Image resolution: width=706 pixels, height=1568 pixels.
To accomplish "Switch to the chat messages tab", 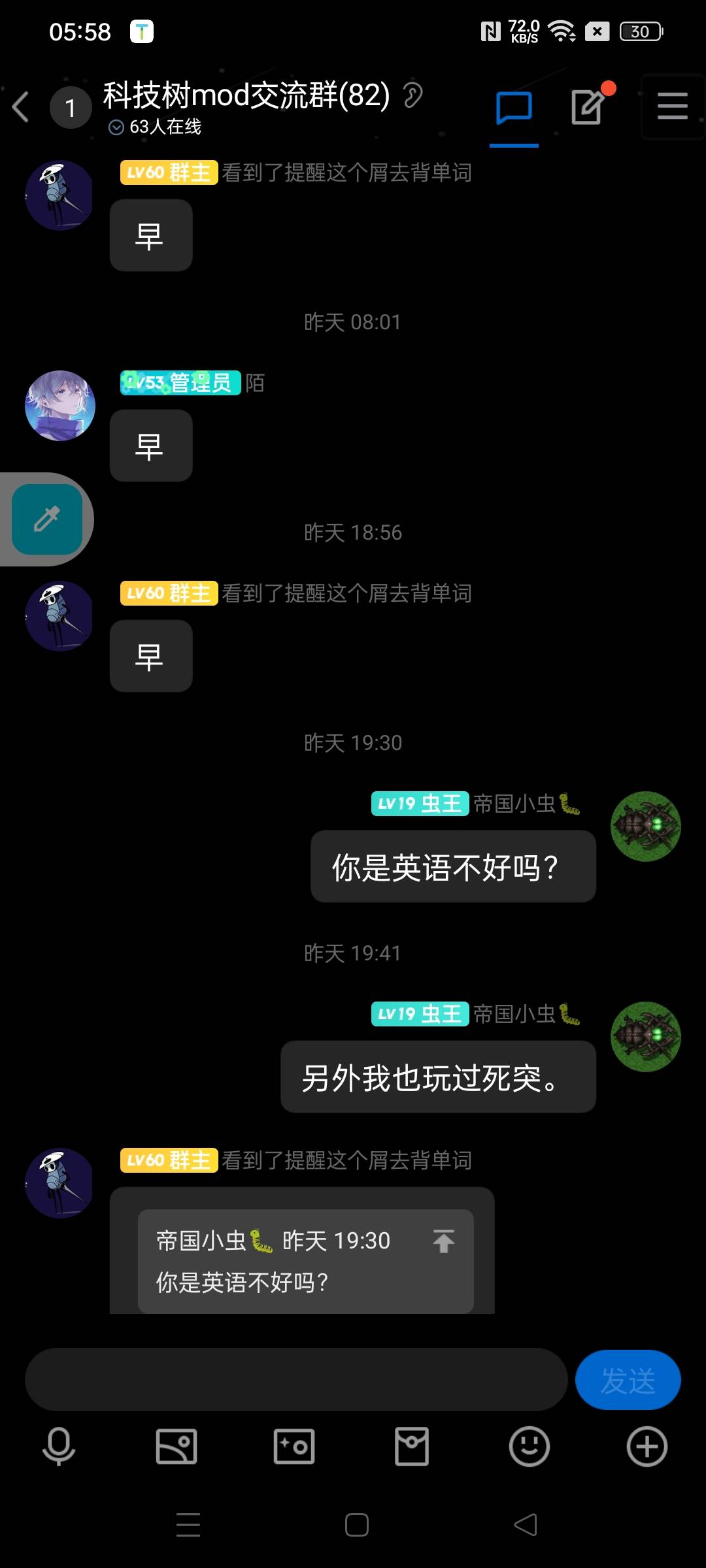I will coord(514,108).
